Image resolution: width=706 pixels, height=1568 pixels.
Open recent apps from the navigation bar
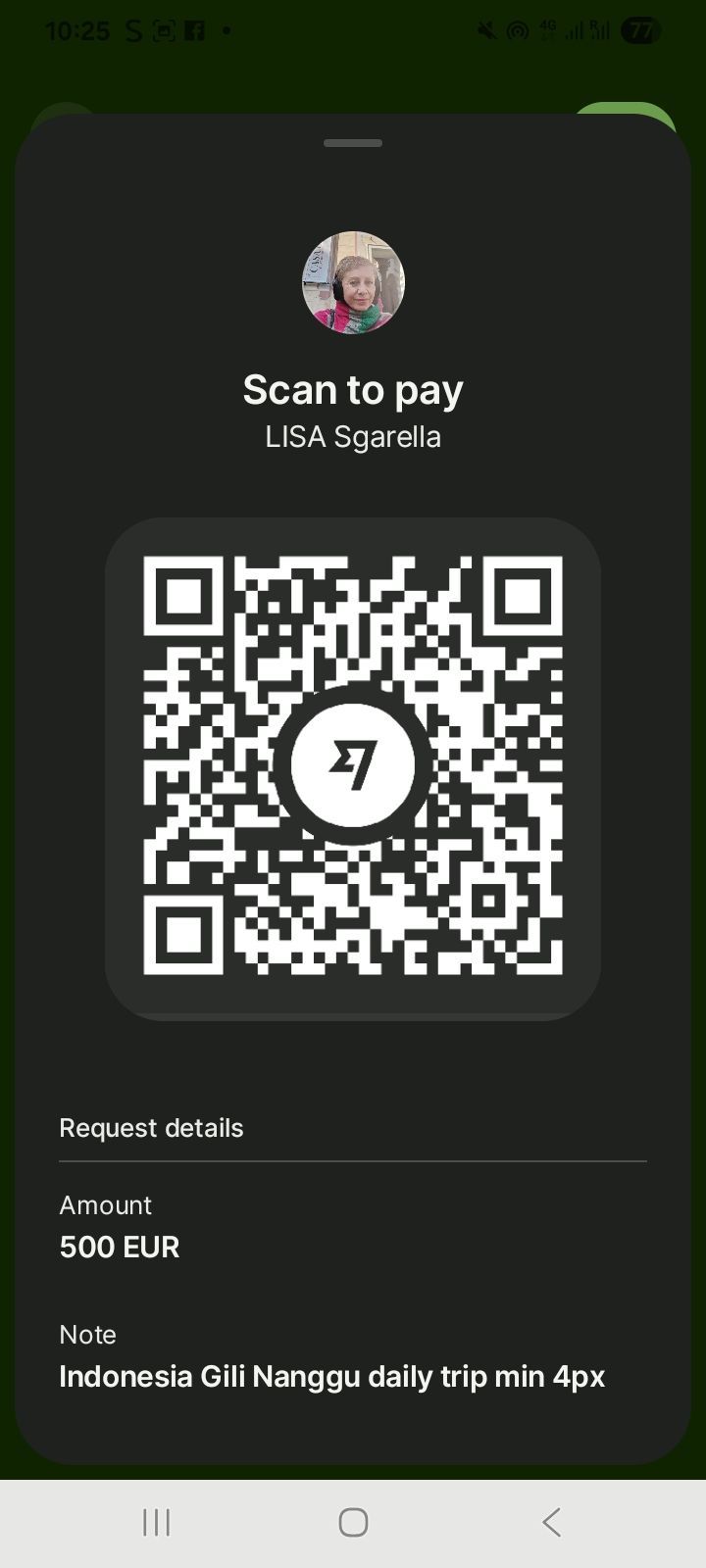click(156, 1522)
